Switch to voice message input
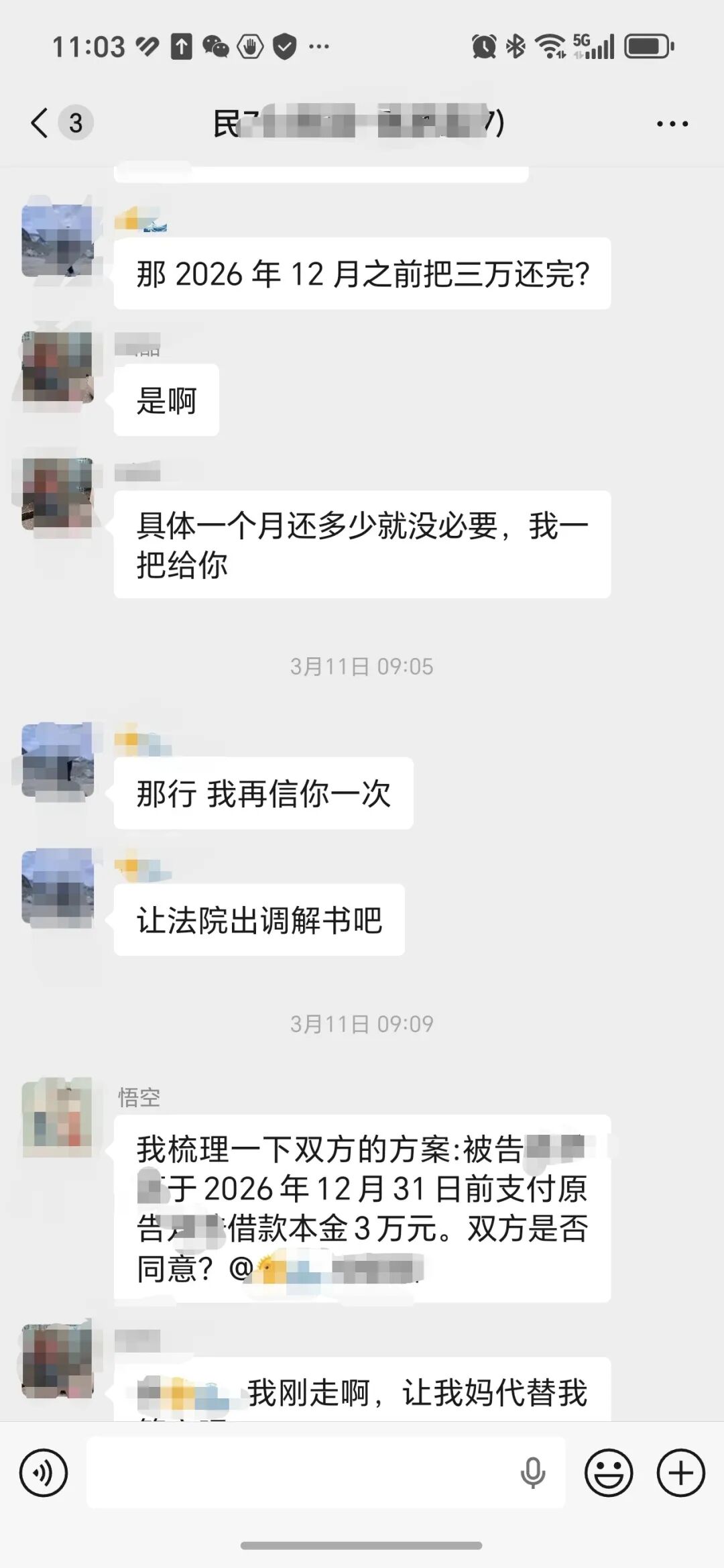 point(44,1473)
